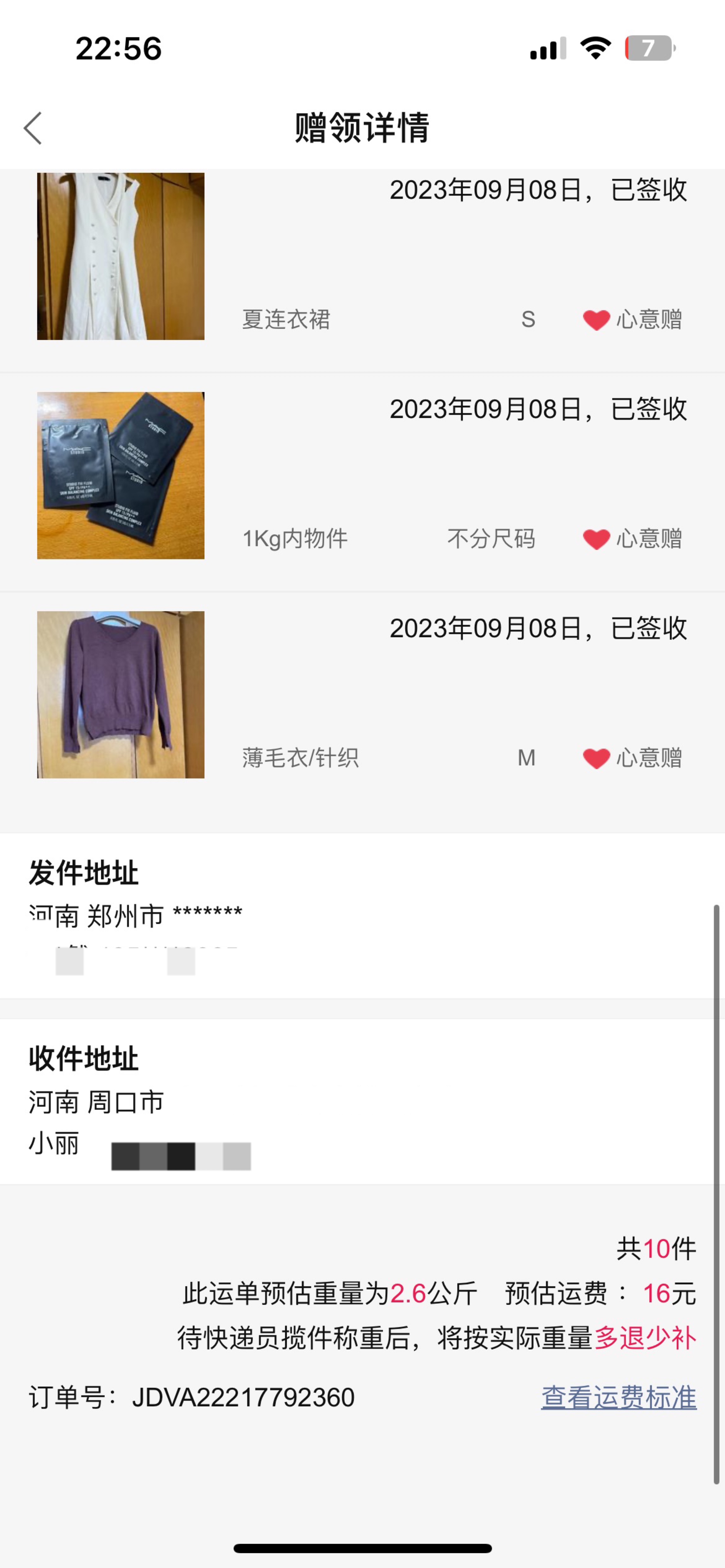The image size is (725, 1568).
Task: Open the 查看运费标准 link
Action: tap(618, 1397)
